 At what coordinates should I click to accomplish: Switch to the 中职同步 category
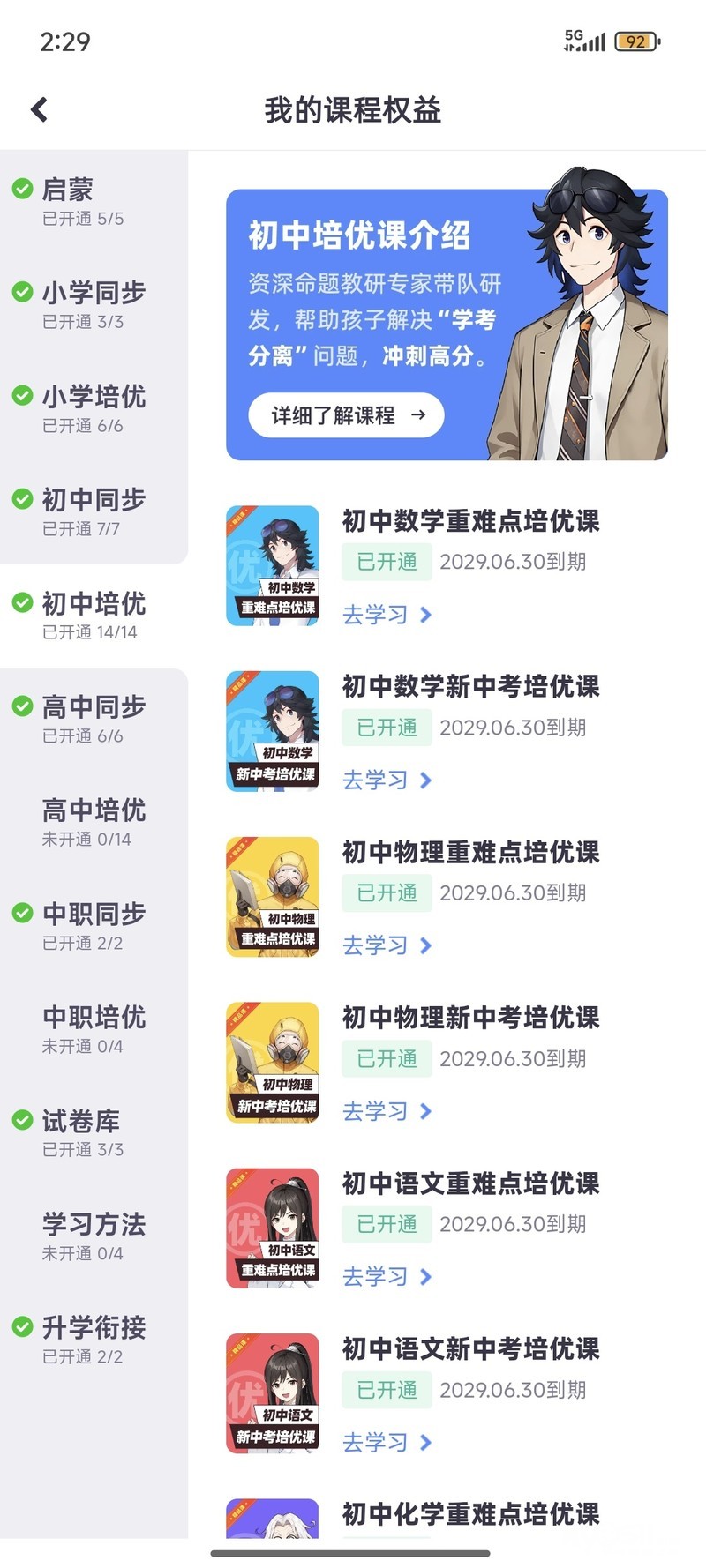click(93, 926)
